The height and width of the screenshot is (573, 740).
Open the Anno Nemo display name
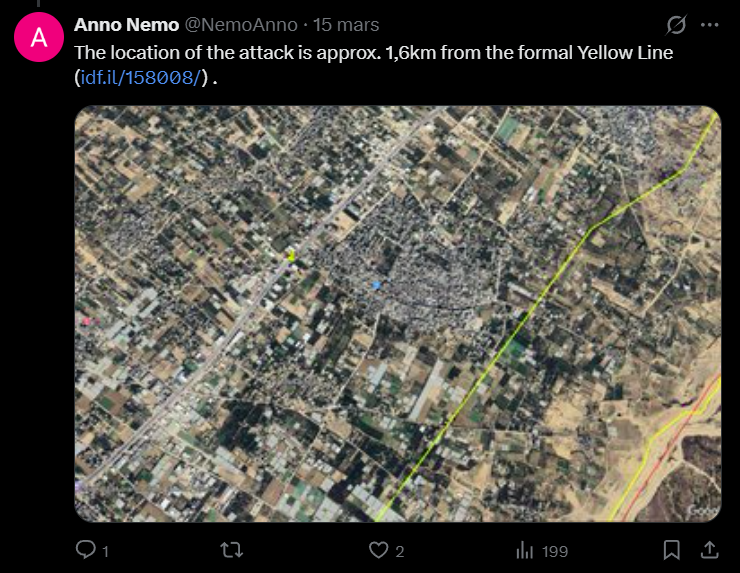[x=125, y=25]
